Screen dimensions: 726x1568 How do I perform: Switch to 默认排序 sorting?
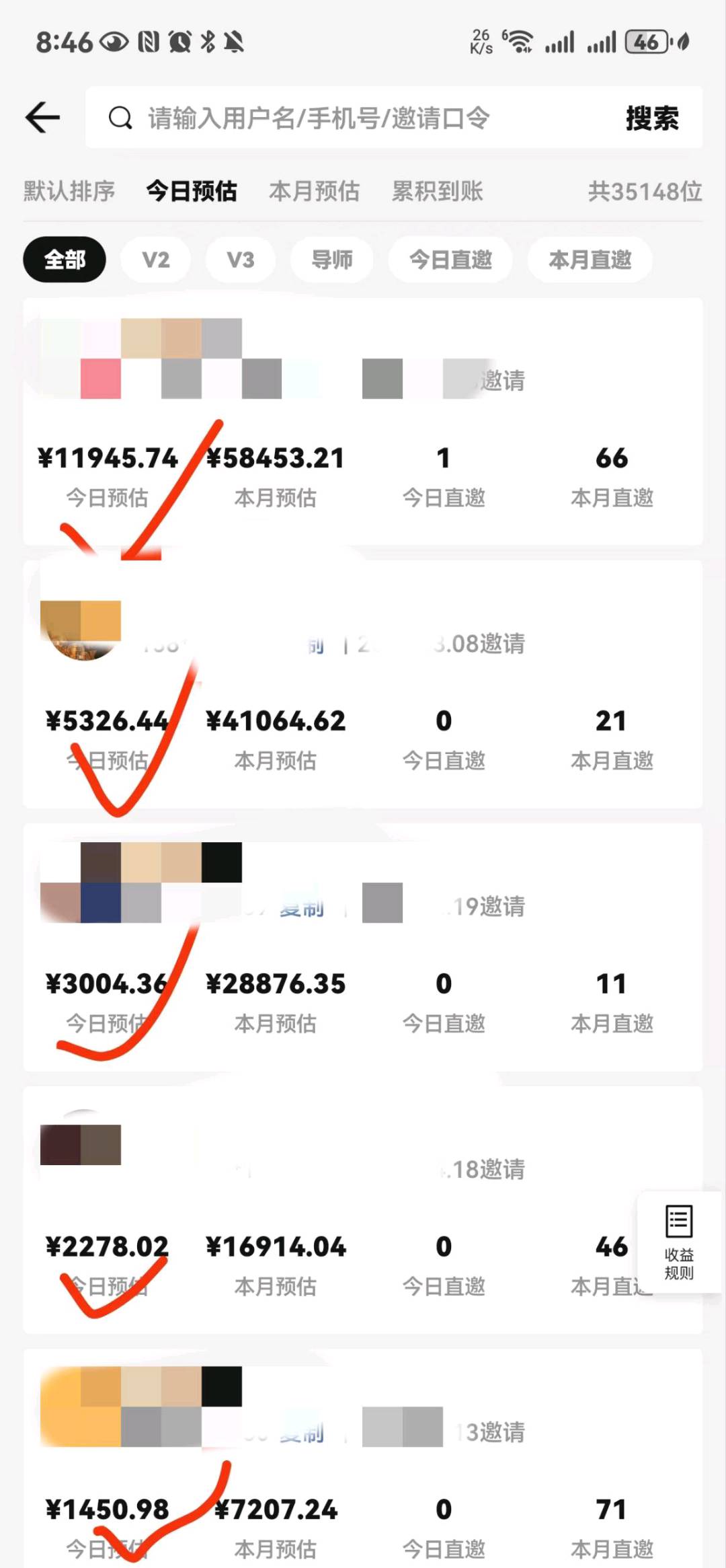click(x=69, y=191)
